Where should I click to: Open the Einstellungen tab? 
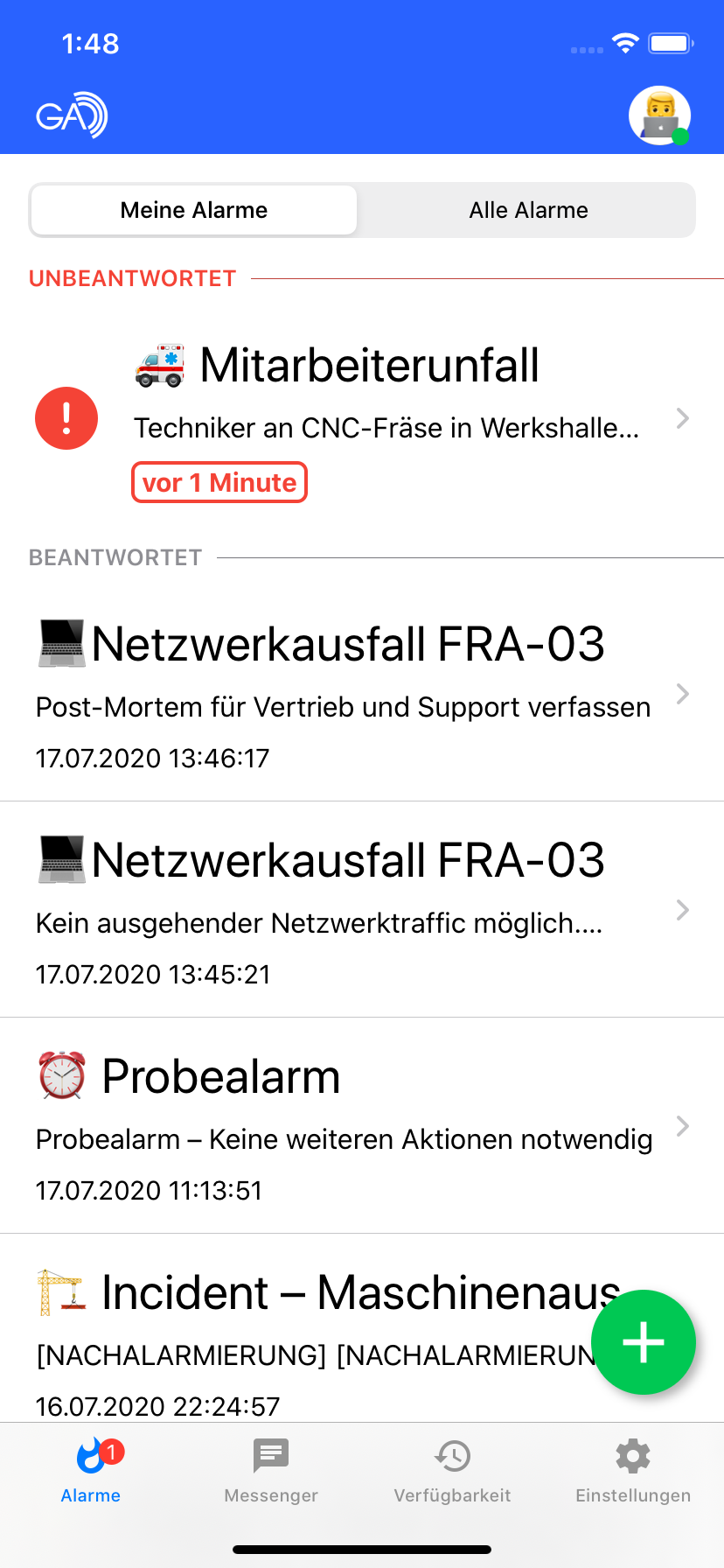[x=633, y=1470]
